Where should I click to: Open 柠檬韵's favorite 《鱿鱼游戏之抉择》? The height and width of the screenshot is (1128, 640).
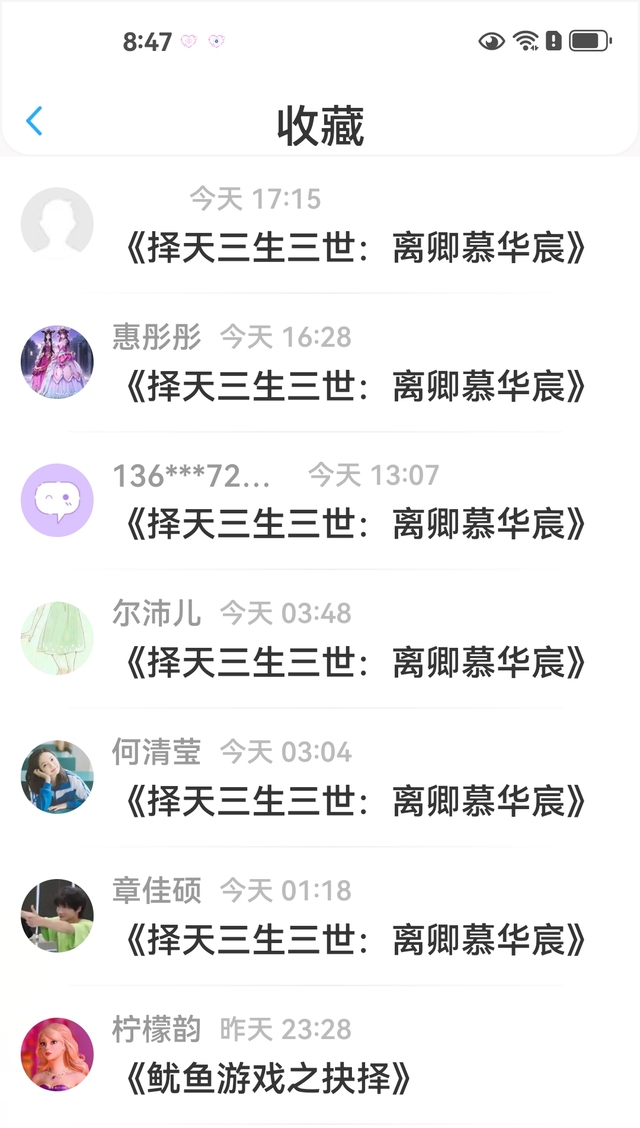270,1077
